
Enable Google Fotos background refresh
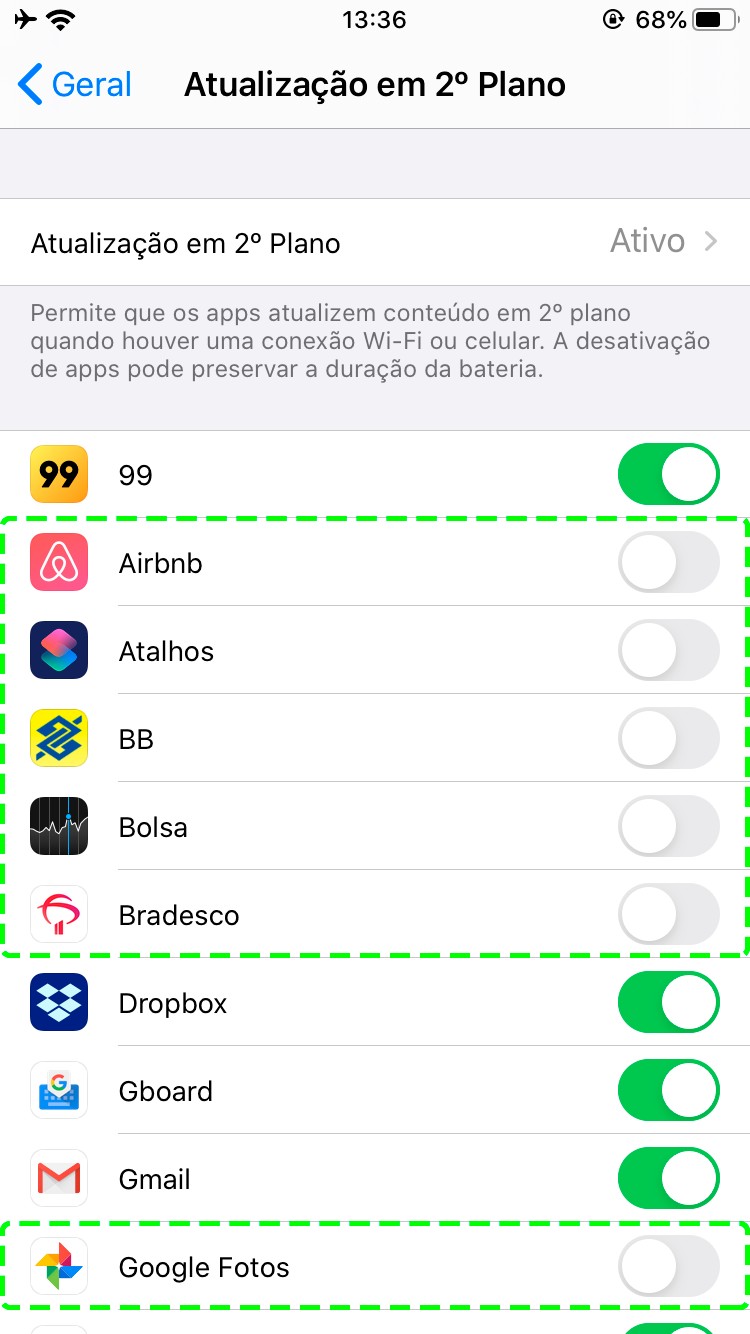pyautogui.click(x=668, y=1267)
